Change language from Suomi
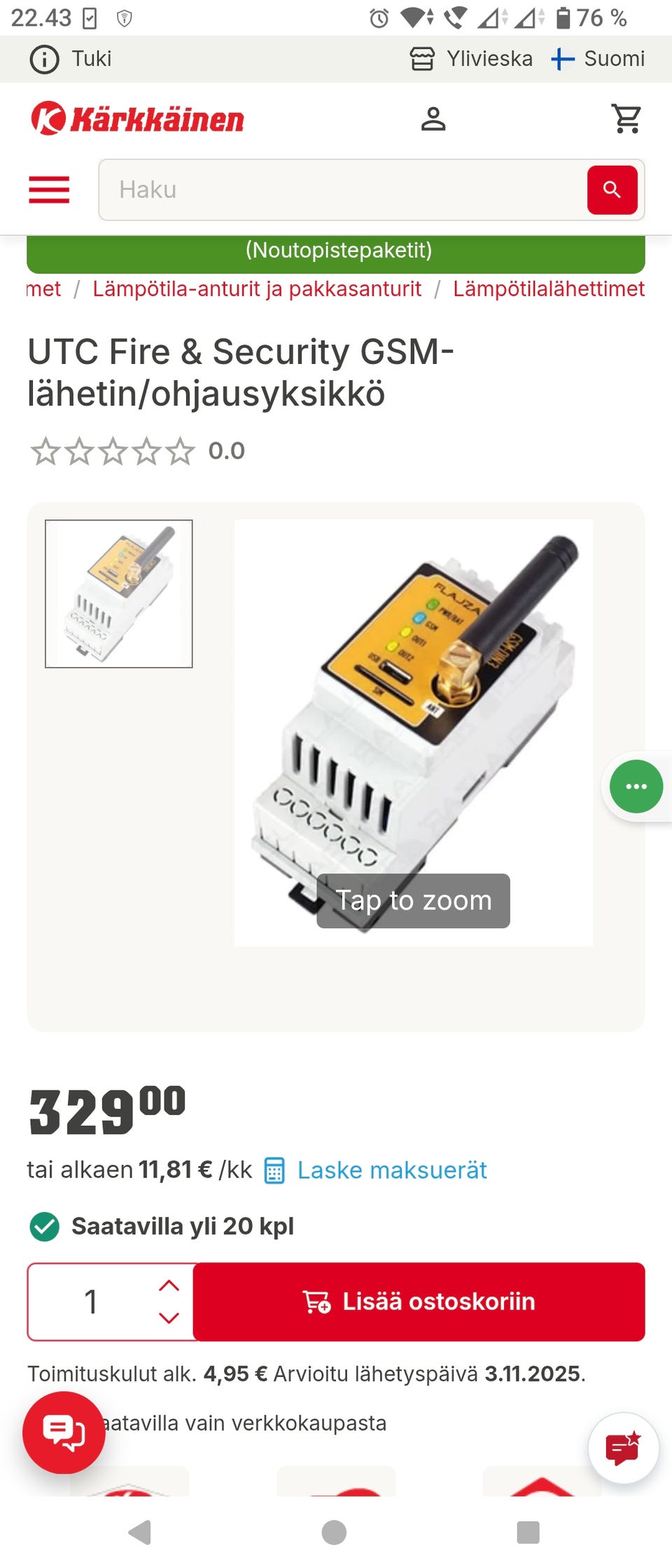672x1568 pixels. click(598, 59)
